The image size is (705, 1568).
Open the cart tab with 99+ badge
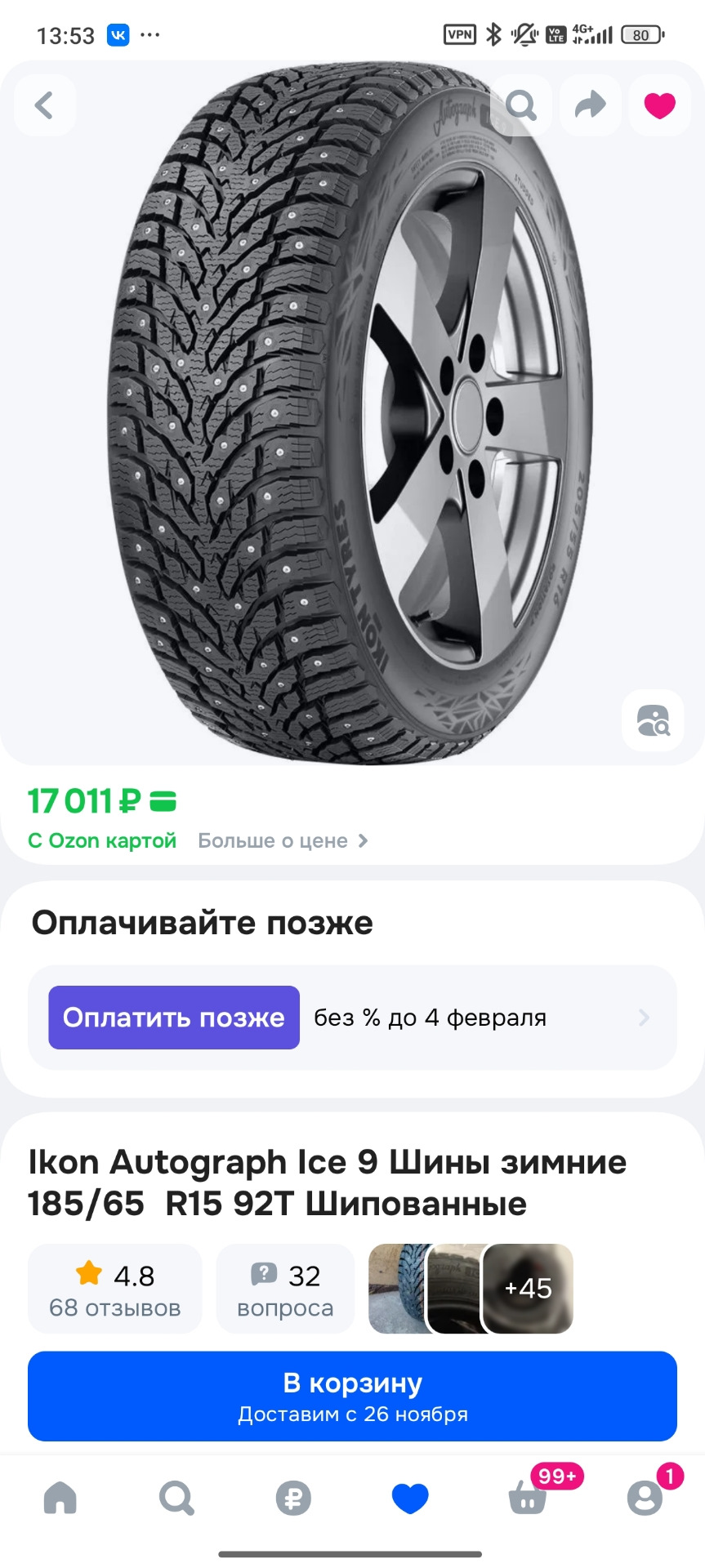pyautogui.click(x=528, y=1498)
